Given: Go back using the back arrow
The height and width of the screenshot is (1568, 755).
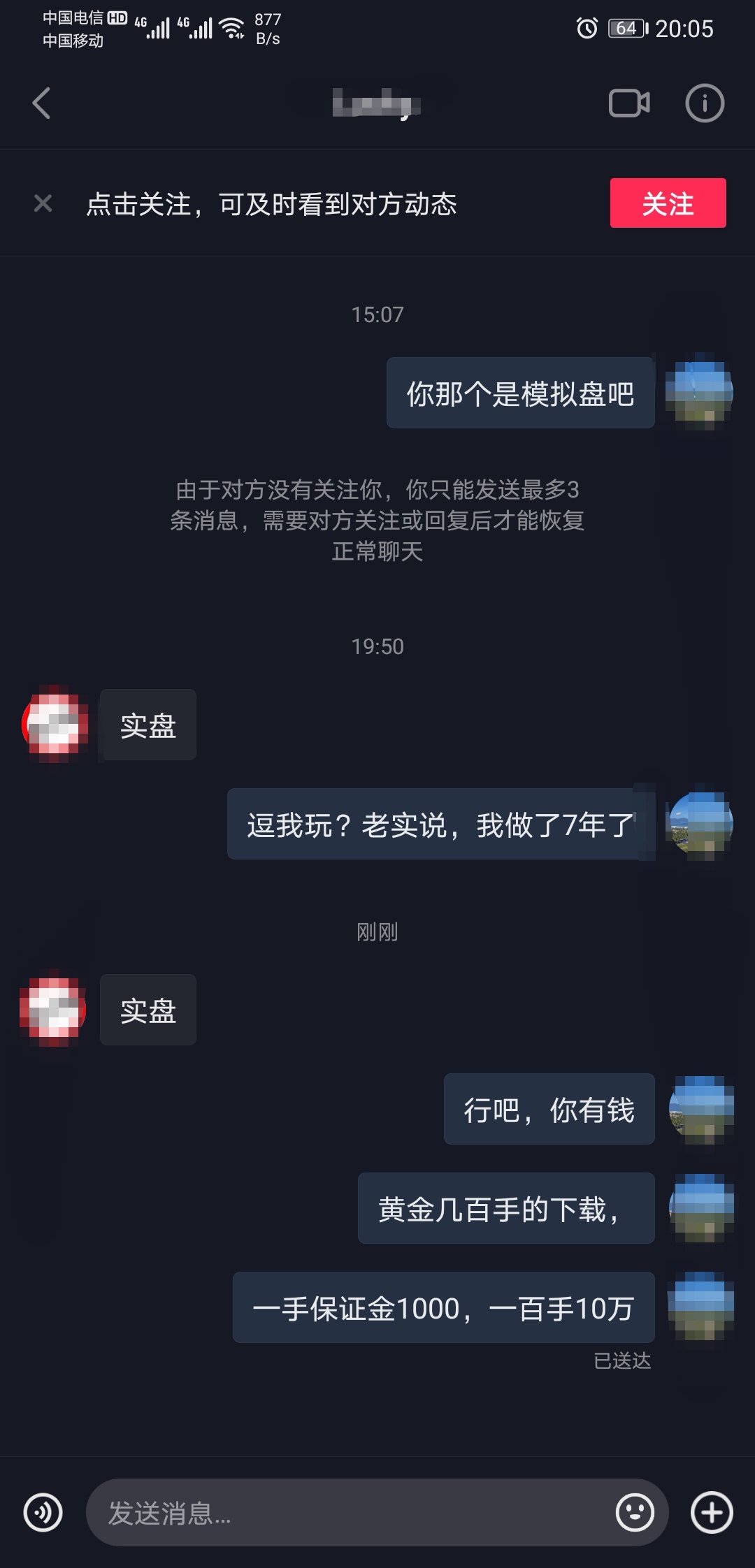Looking at the screenshot, I should tap(40, 103).
